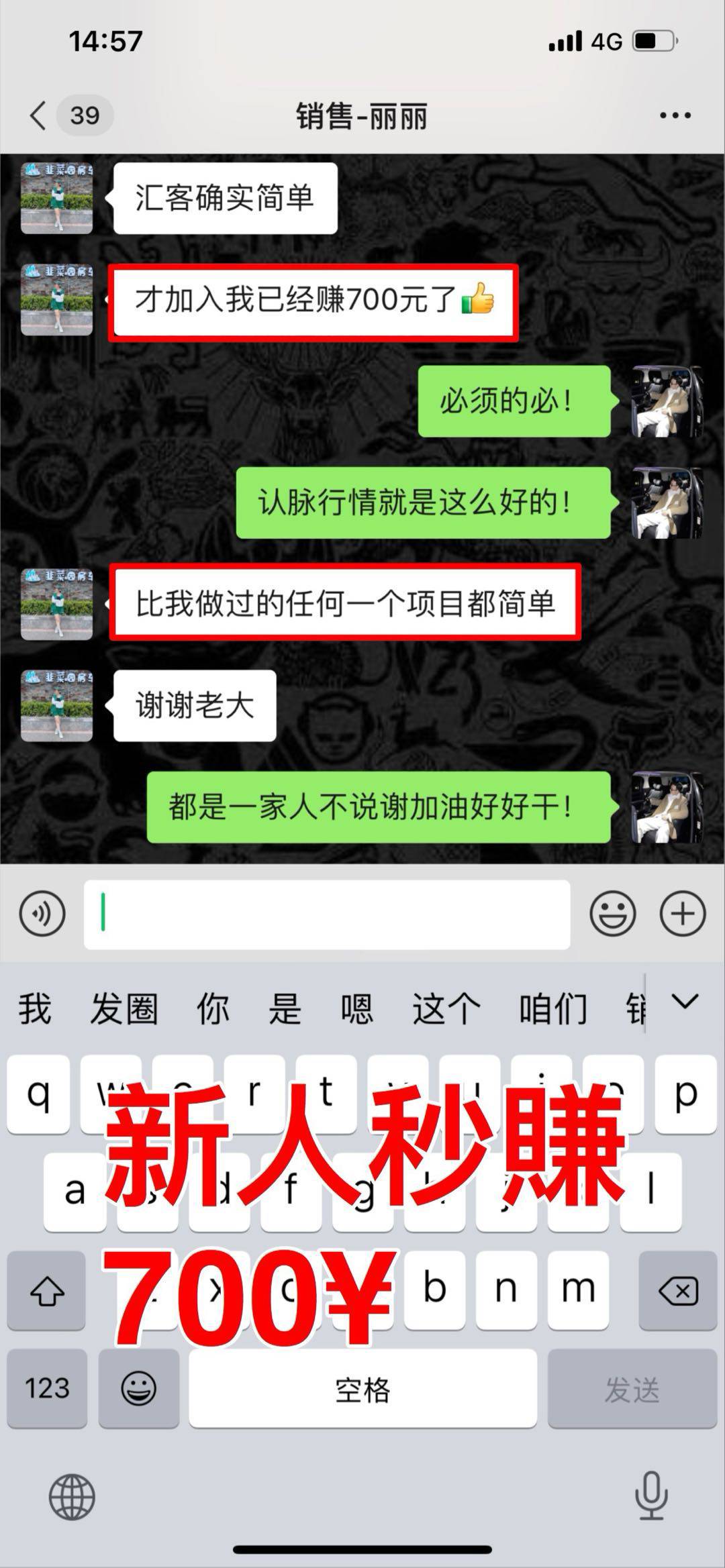Screen dimensions: 725x1568
Task: Tap the 发送 send key
Action: (x=632, y=1388)
